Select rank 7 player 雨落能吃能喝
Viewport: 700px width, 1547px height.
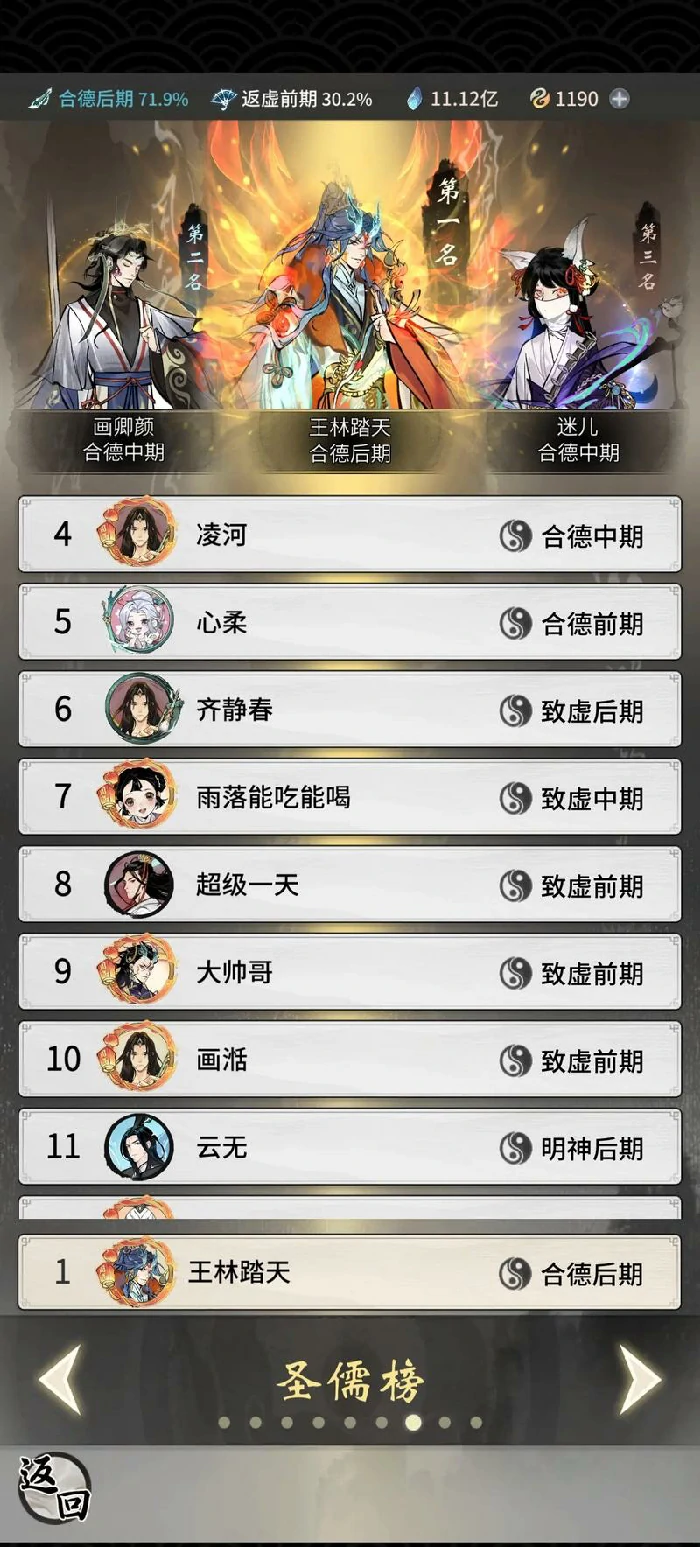click(350, 797)
